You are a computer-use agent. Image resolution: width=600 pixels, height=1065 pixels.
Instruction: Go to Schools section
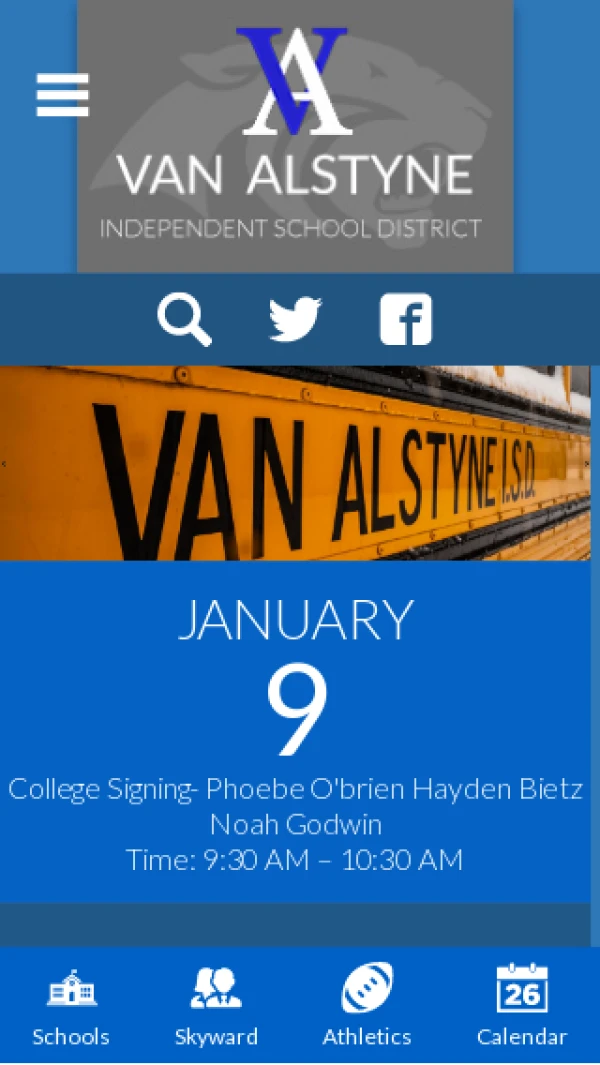click(x=71, y=1005)
